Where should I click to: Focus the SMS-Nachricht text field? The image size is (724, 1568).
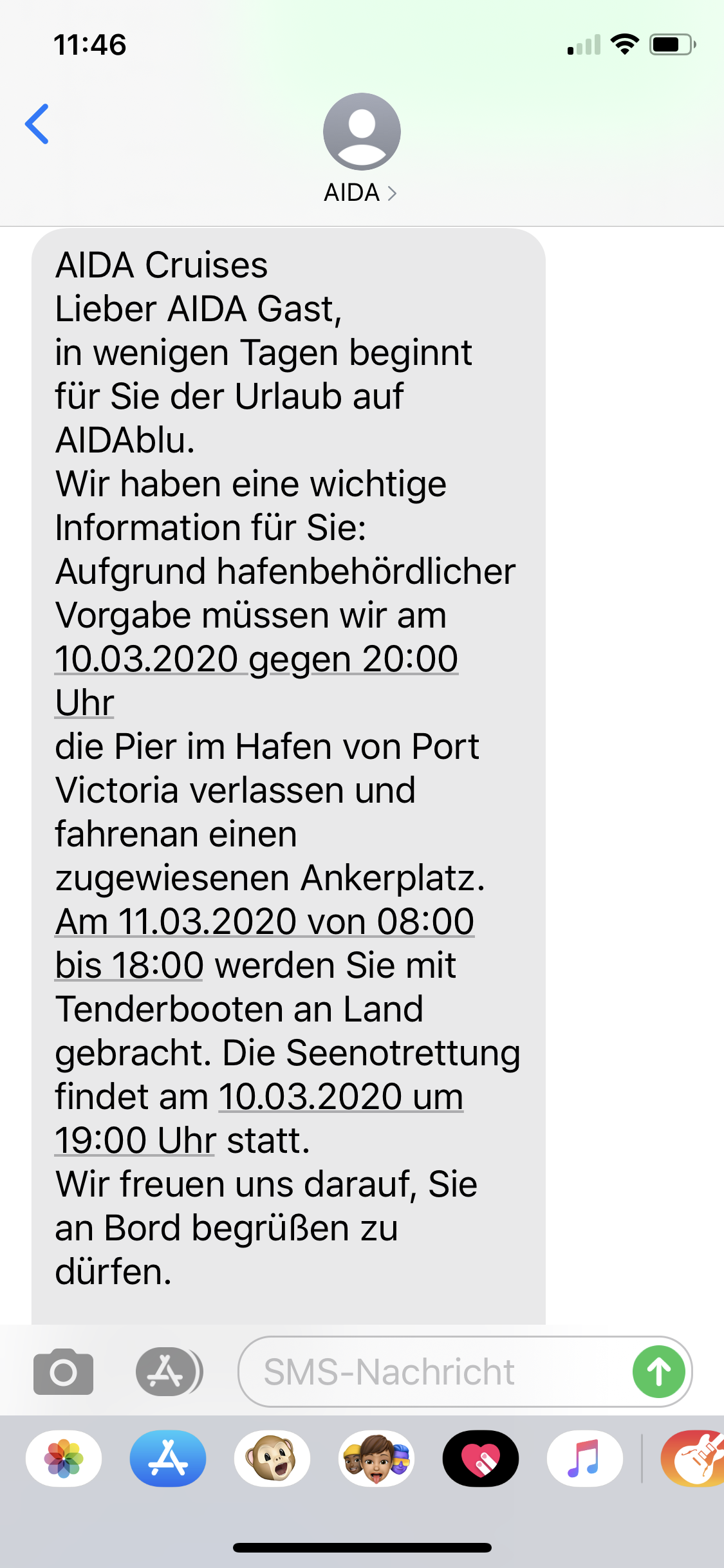point(431,1372)
